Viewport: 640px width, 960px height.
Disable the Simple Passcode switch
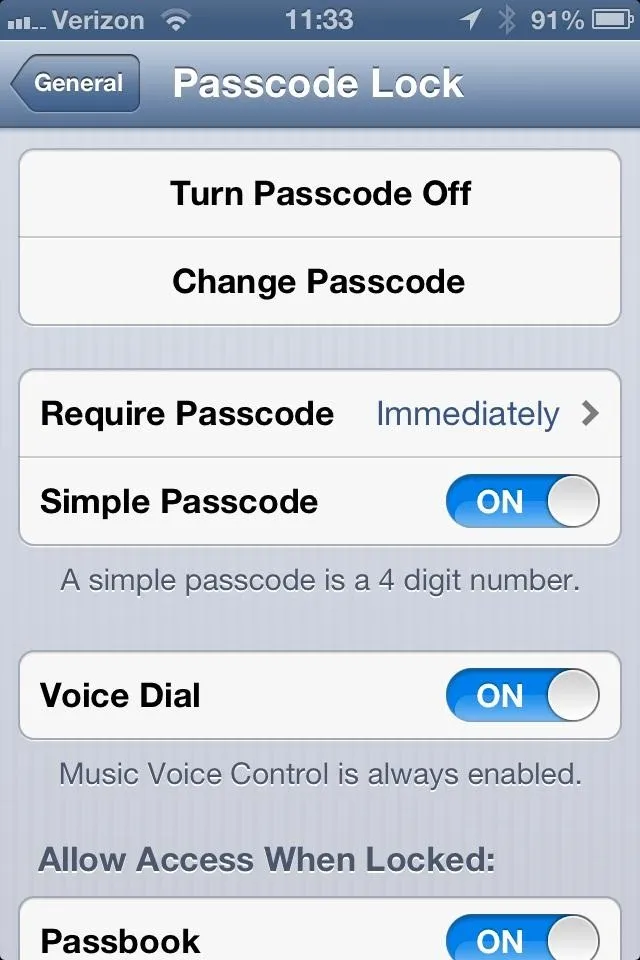coord(522,502)
